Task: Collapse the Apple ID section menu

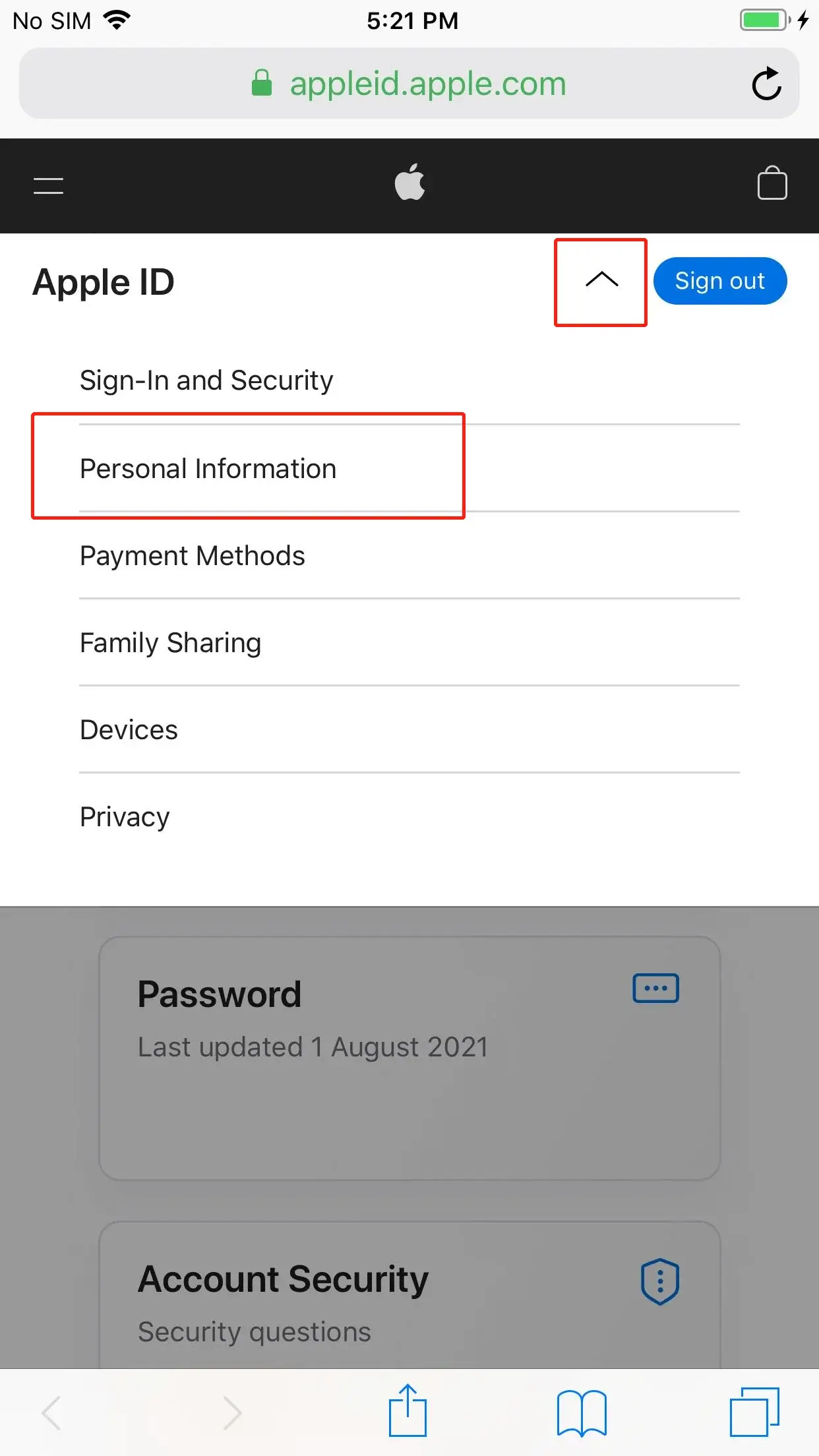Action: point(601,281)
